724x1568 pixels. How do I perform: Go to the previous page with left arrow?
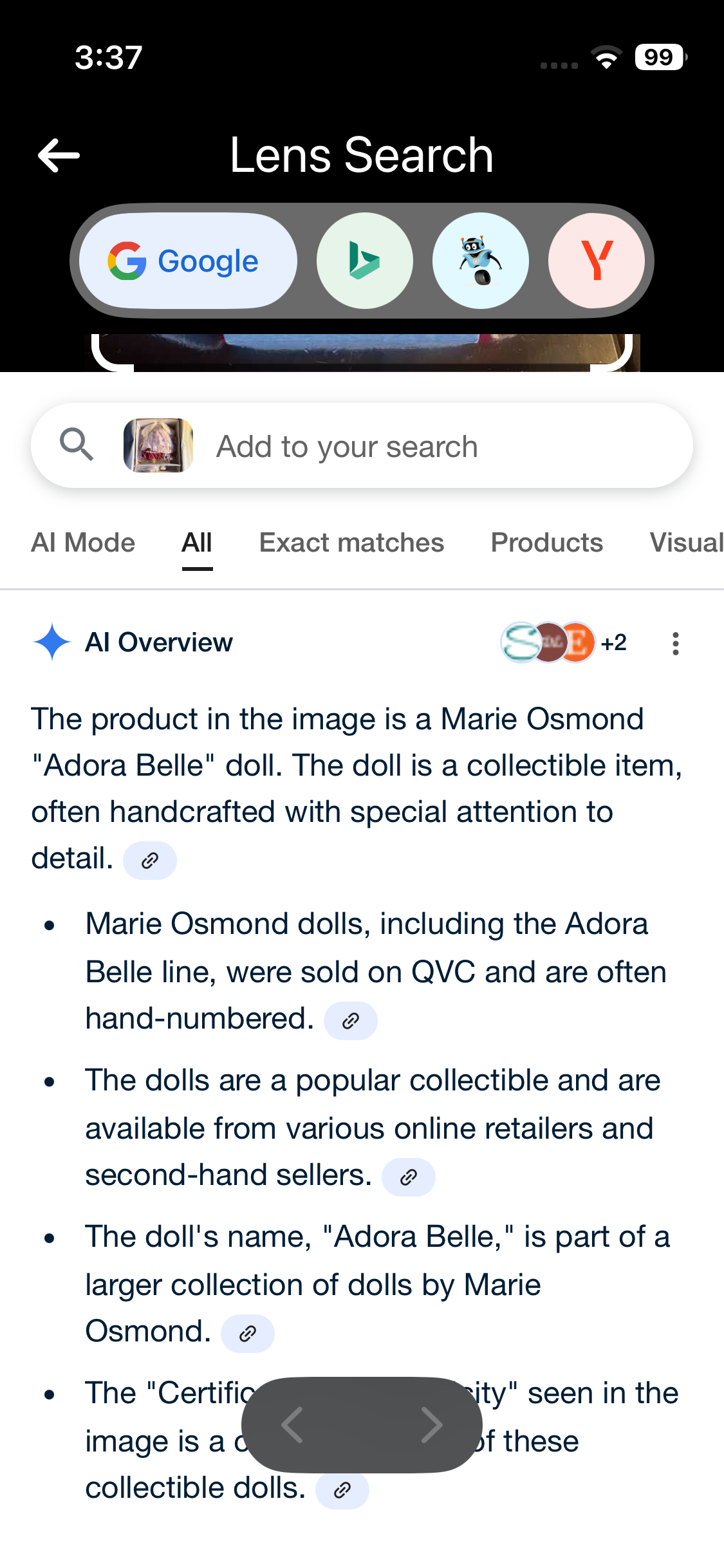293,1424
